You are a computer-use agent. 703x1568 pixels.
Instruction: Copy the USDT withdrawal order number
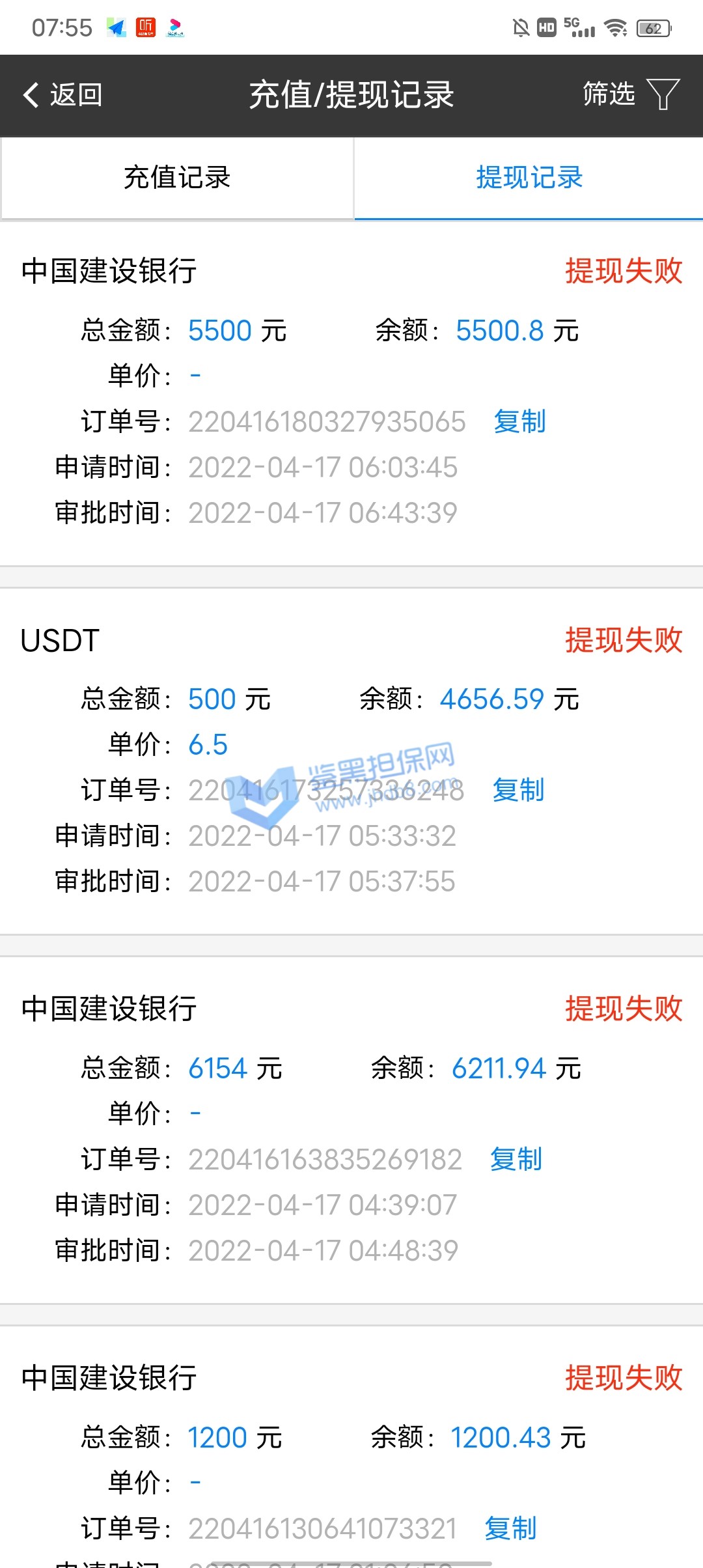point(517,790)
